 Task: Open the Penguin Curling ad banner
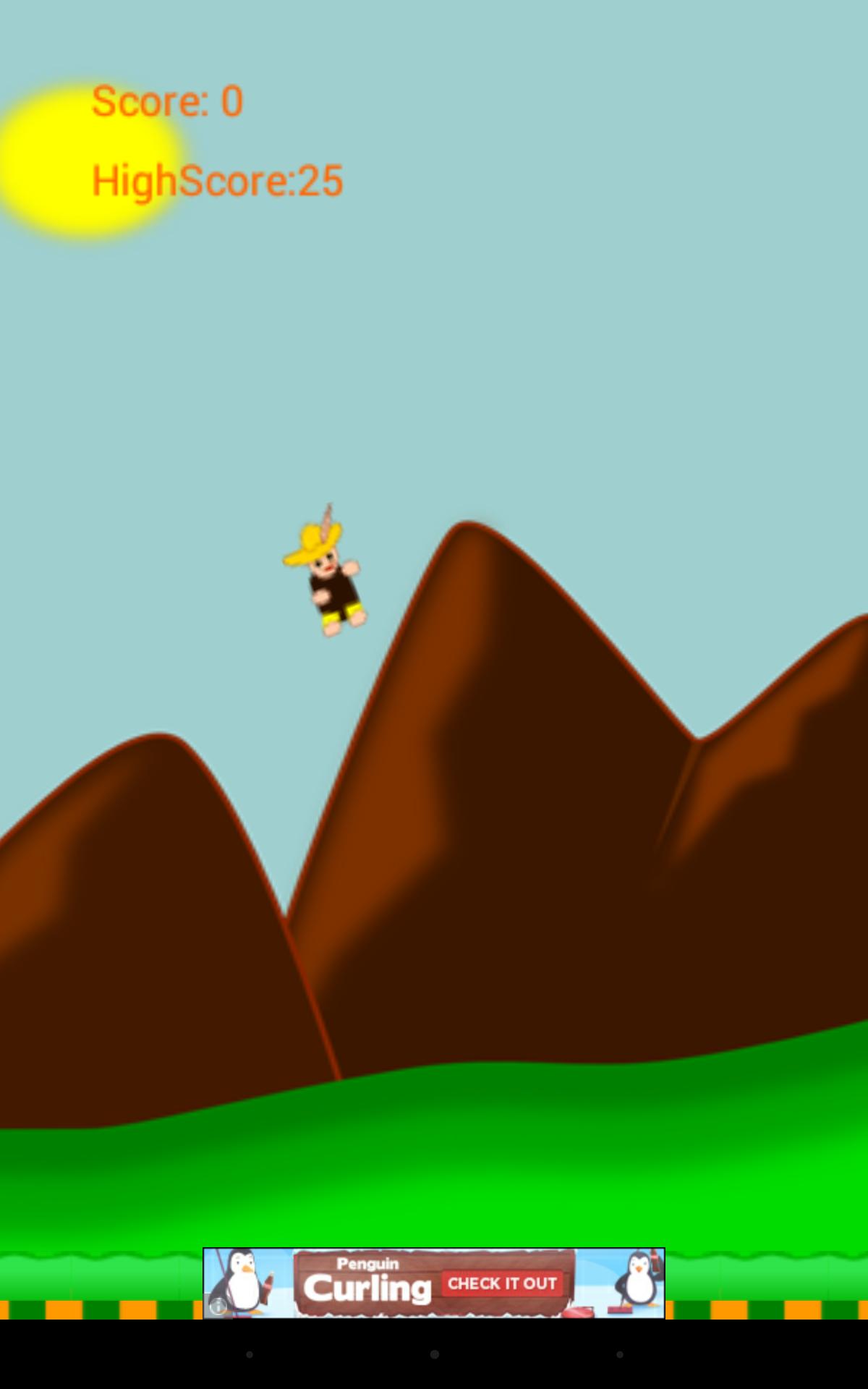(x=434, y=1283)
